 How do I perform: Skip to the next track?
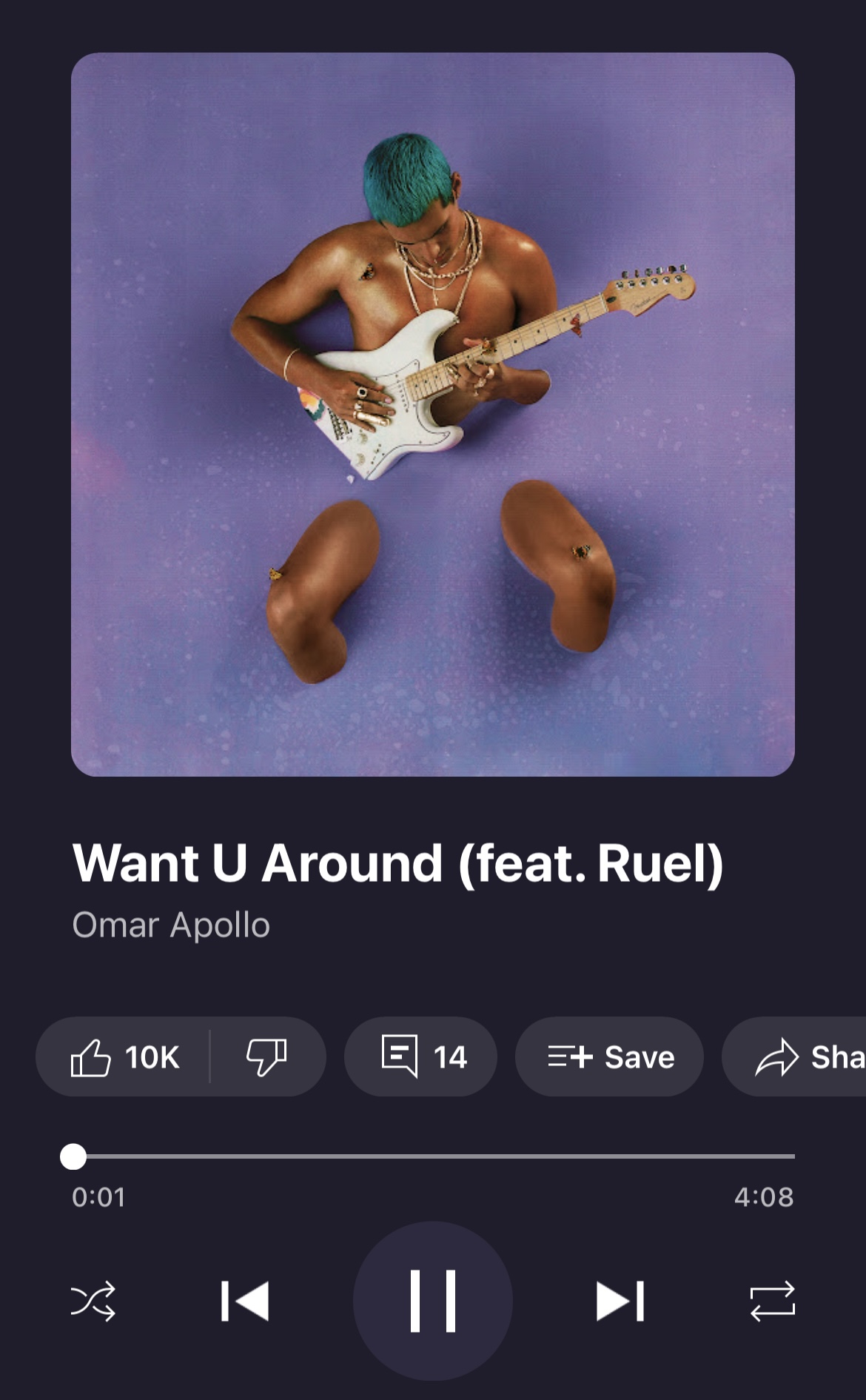coord(620,1301)
